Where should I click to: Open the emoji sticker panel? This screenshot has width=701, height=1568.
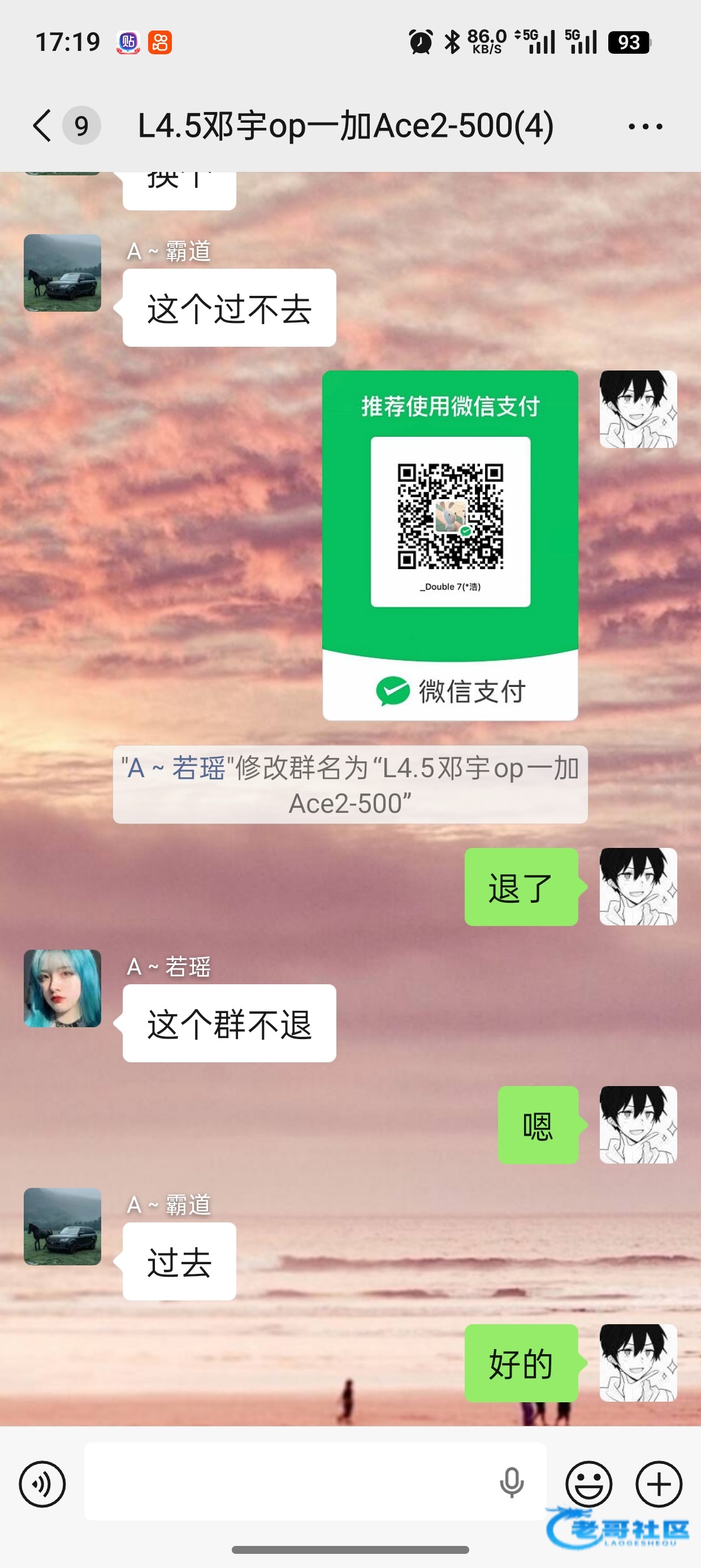pos(589,1483)
